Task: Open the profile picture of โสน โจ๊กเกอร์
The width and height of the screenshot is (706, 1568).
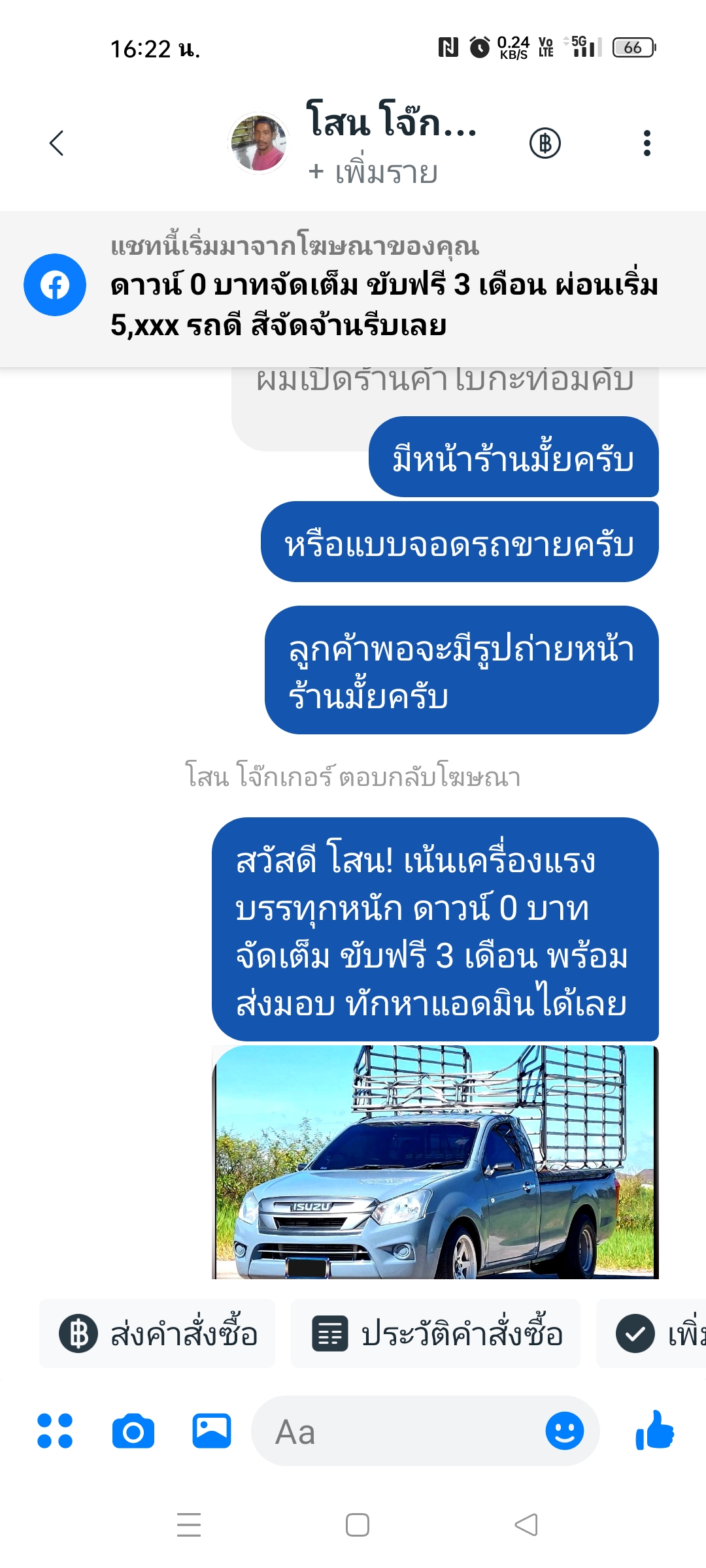Action: point(259,142)
